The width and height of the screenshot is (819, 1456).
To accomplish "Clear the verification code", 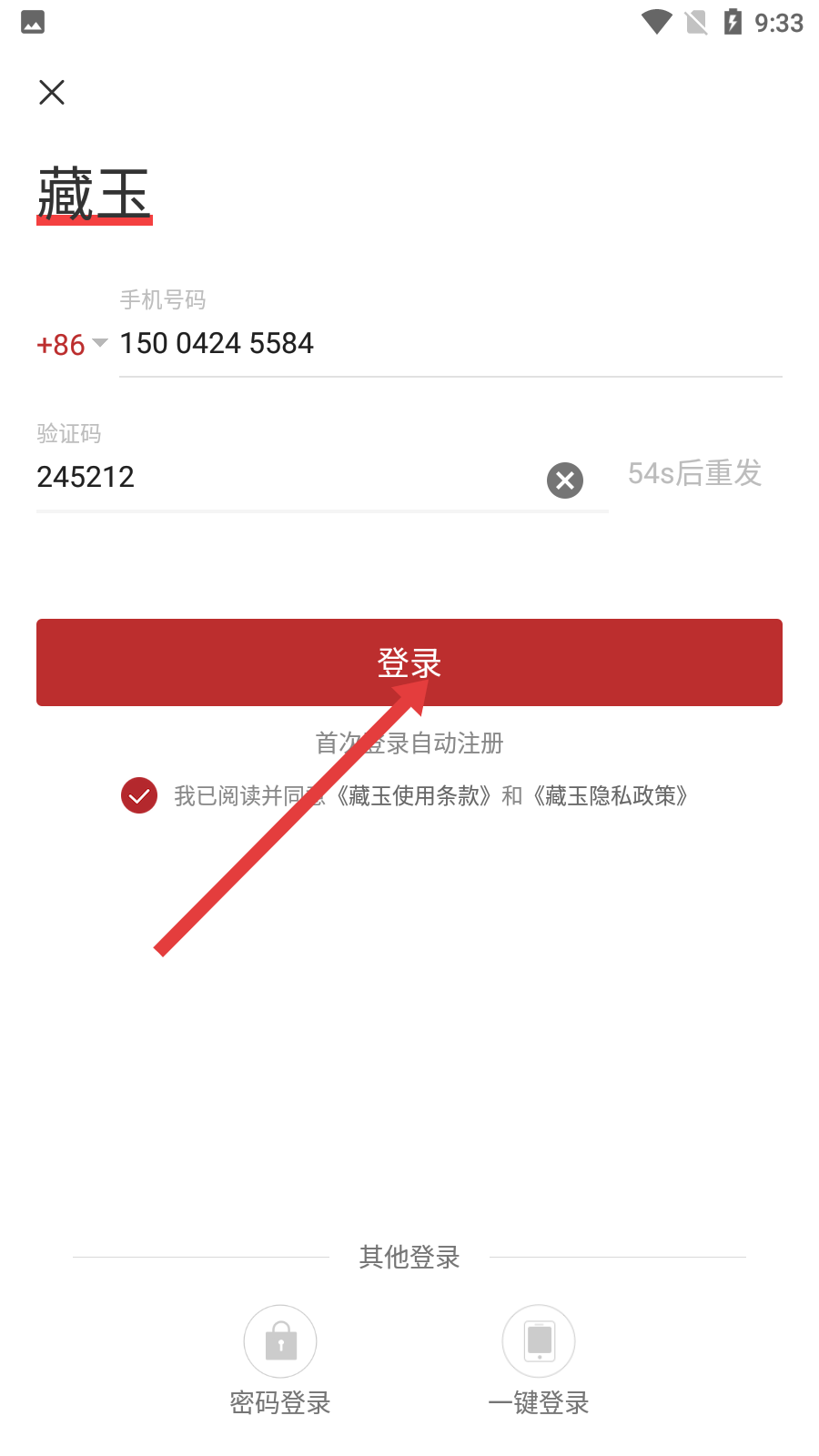I will coord(564,480).
